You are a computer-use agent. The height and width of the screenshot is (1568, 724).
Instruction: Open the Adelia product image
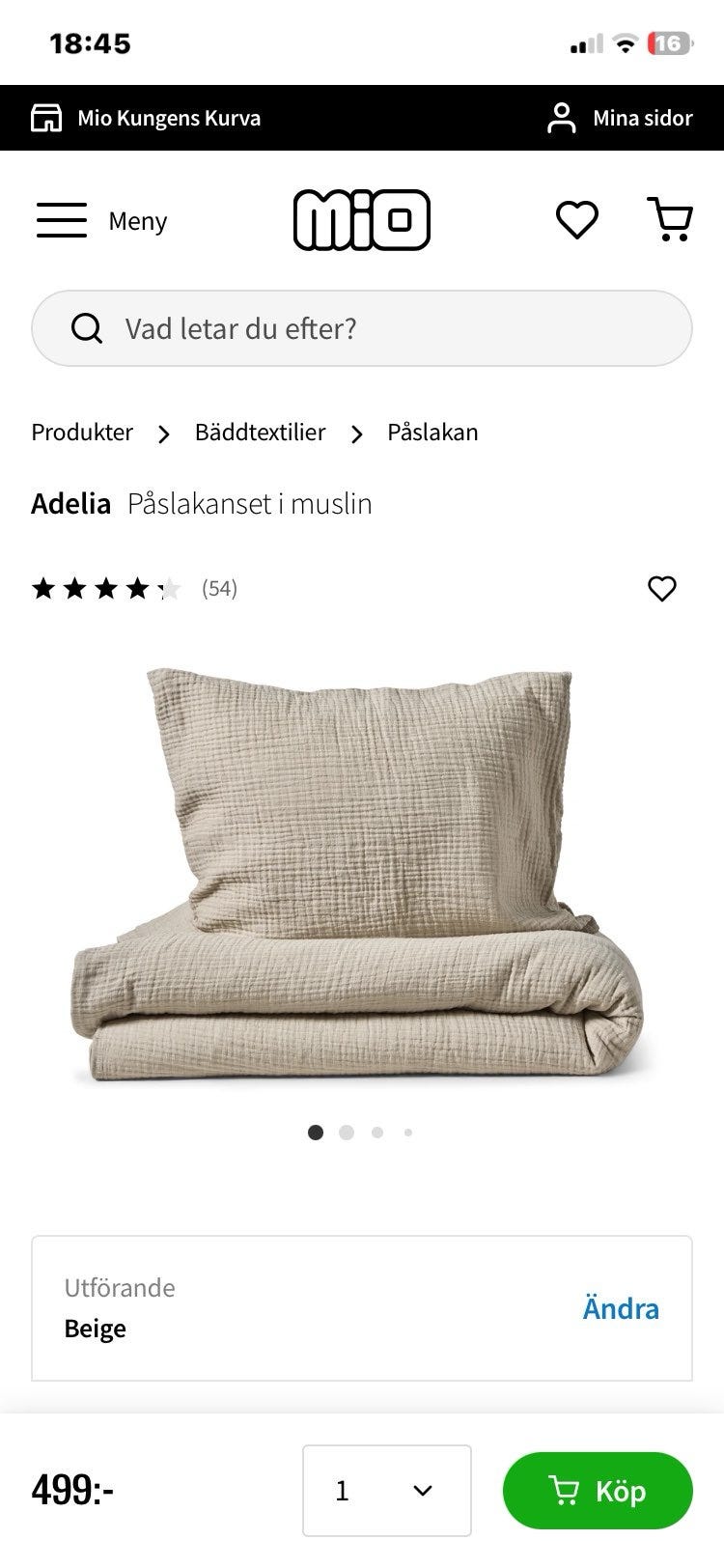pos(357,874)
